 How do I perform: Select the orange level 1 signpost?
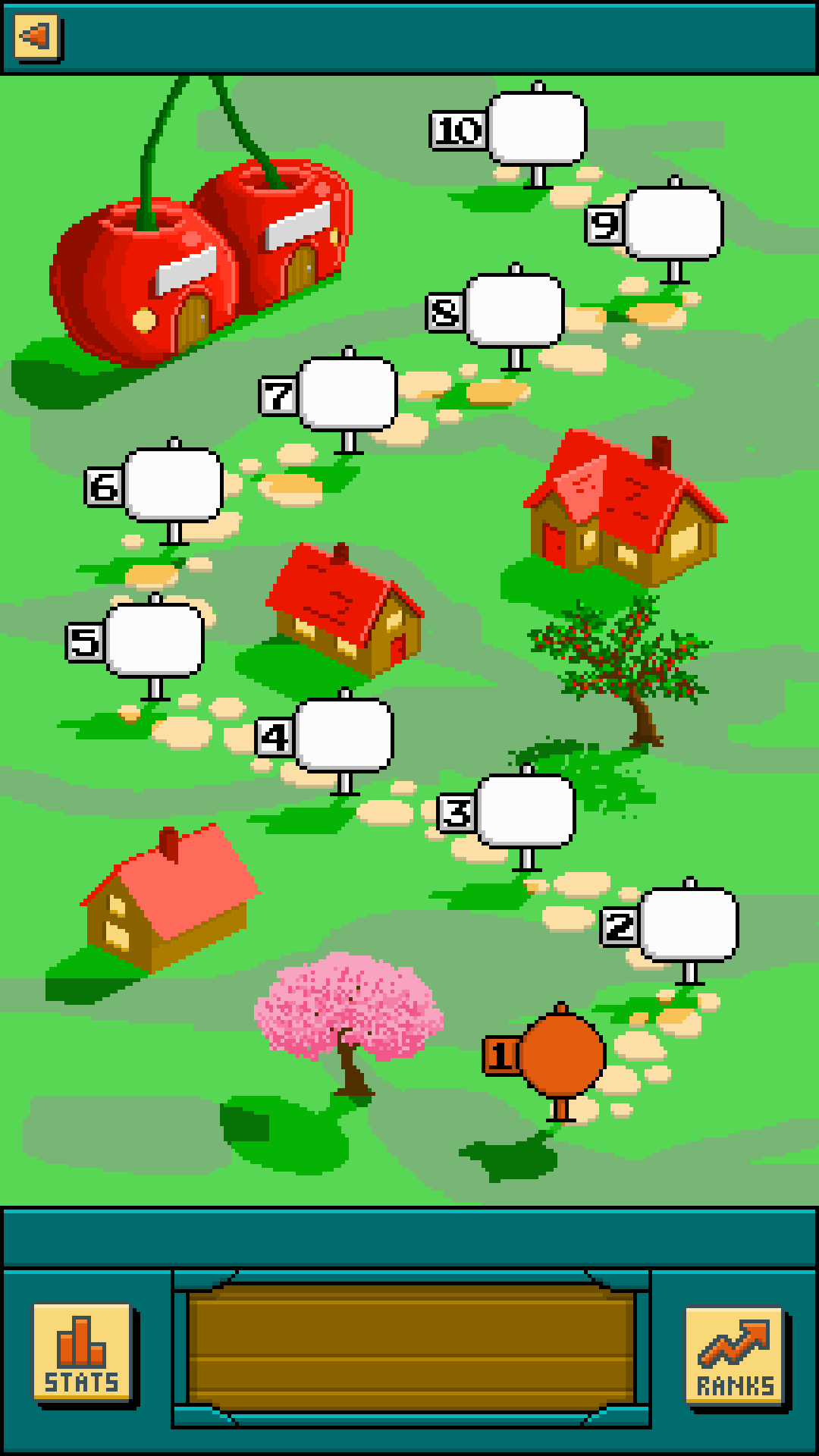pos(561,1056)
